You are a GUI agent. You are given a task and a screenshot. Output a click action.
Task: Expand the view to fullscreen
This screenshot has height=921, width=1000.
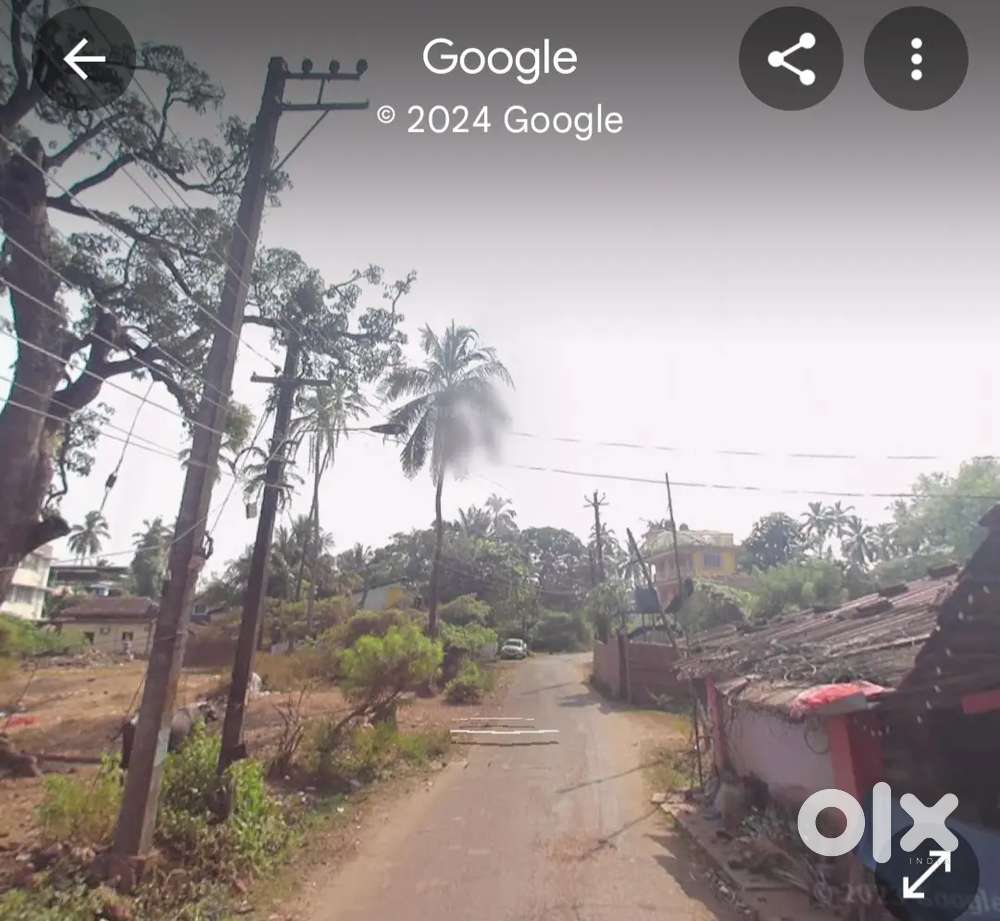926,873
